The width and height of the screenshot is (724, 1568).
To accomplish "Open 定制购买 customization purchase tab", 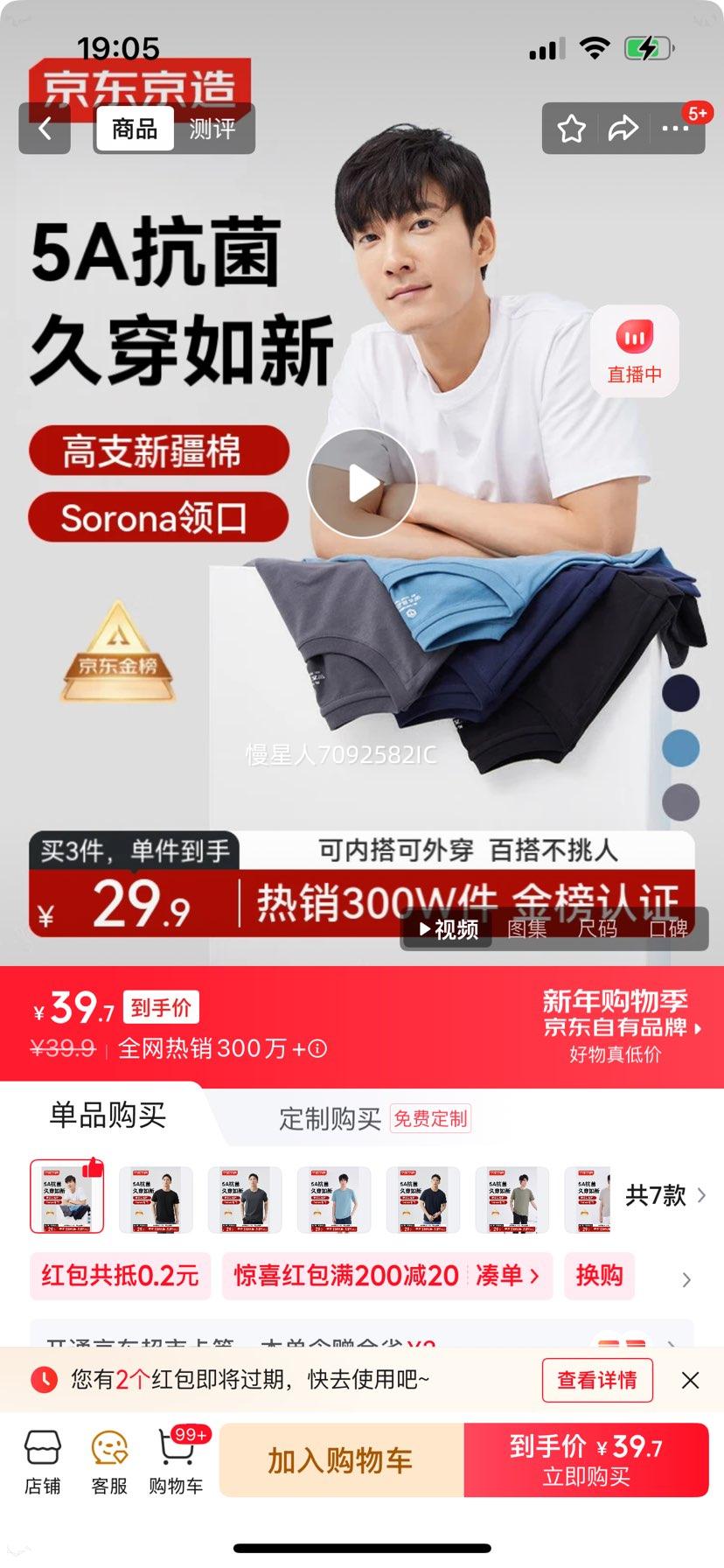I will click(329, 1118).
